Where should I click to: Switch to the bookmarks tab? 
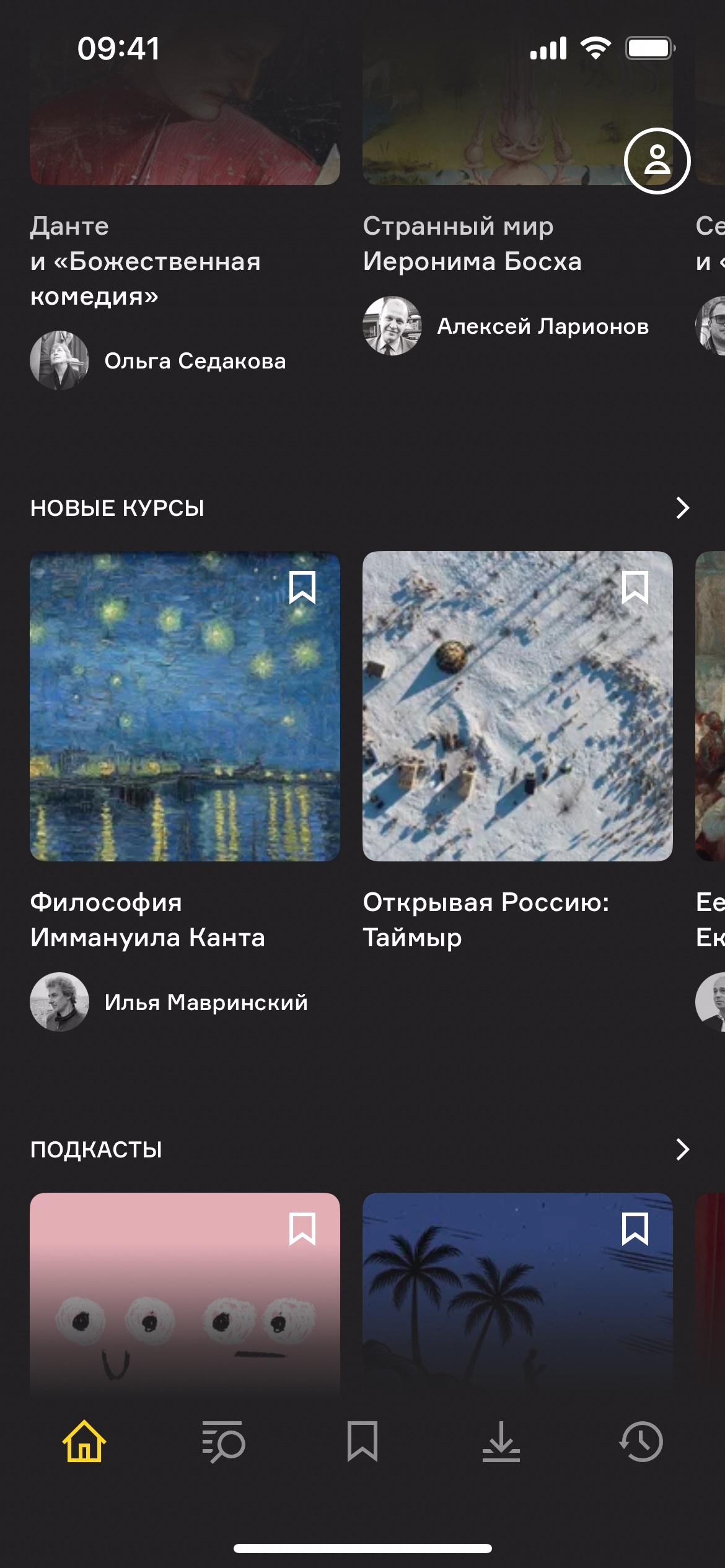click(x=362, y=1442)
